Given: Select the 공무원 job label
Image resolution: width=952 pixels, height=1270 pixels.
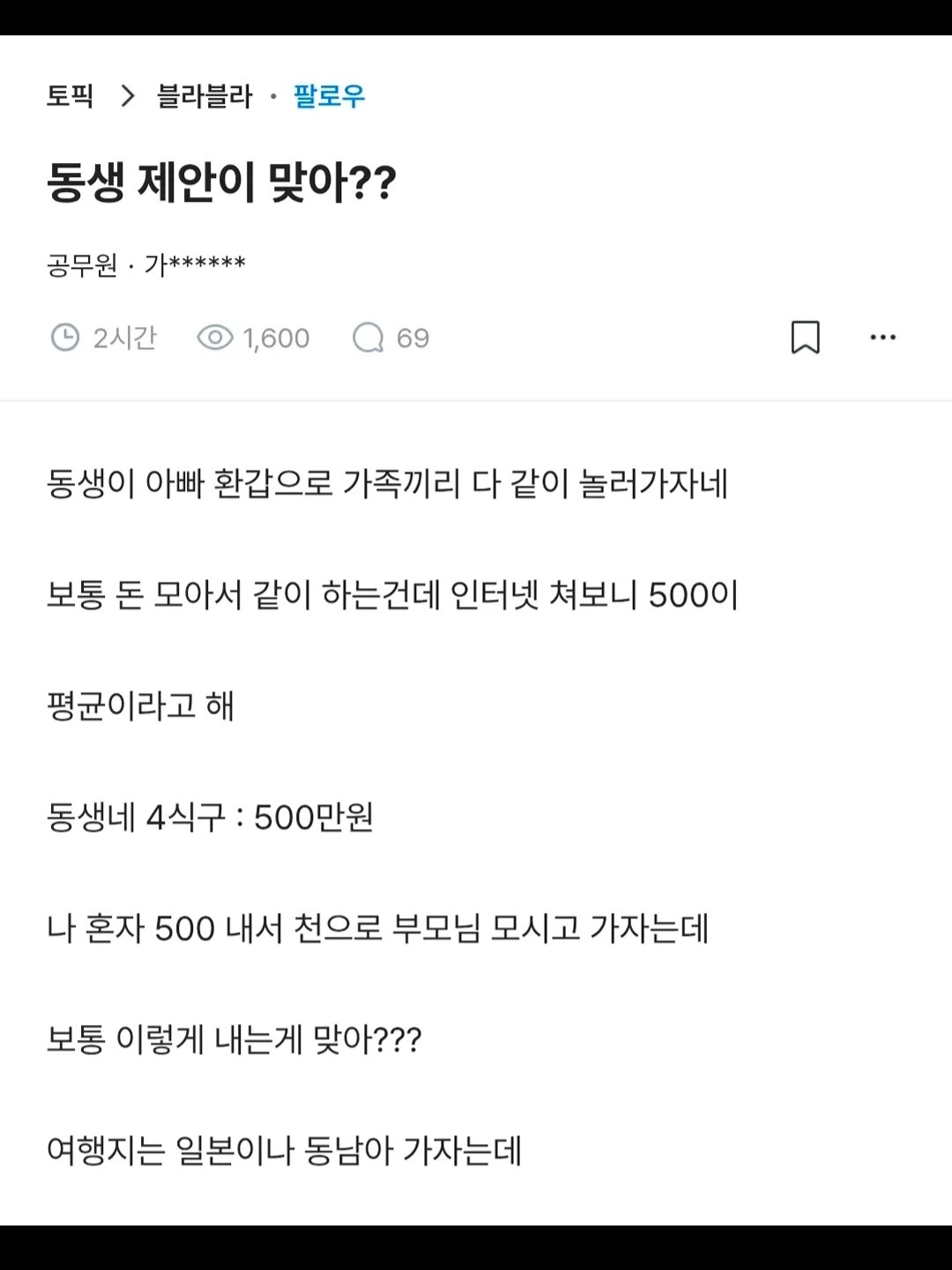Looking at the screenshot, I should click(x=79, y=263).
